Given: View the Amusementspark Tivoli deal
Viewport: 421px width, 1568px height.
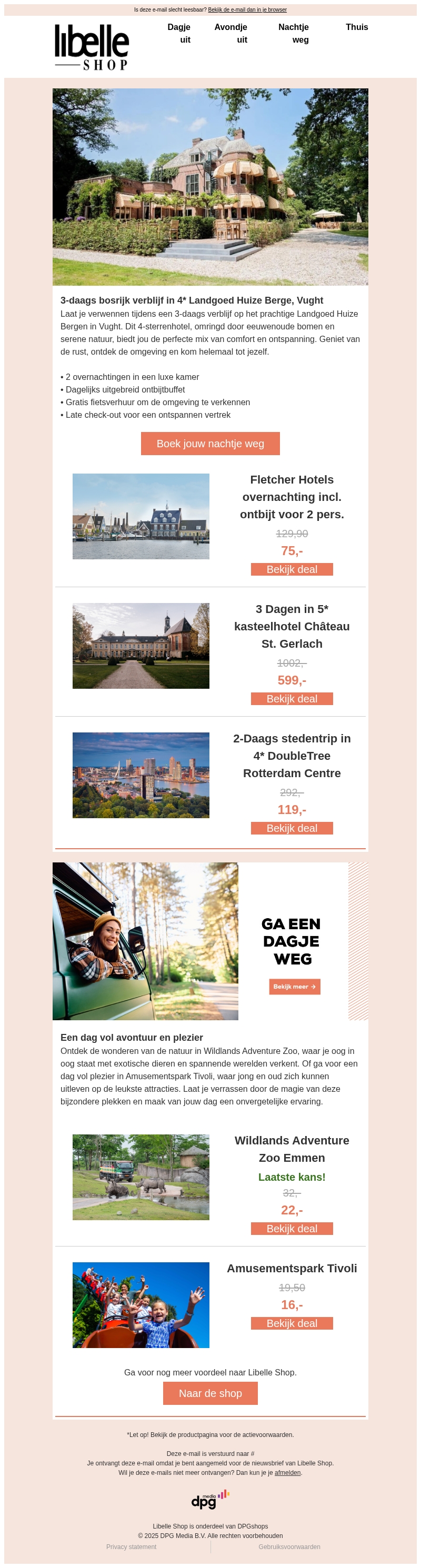Looking at the screenshot, I should [292, 1323].
